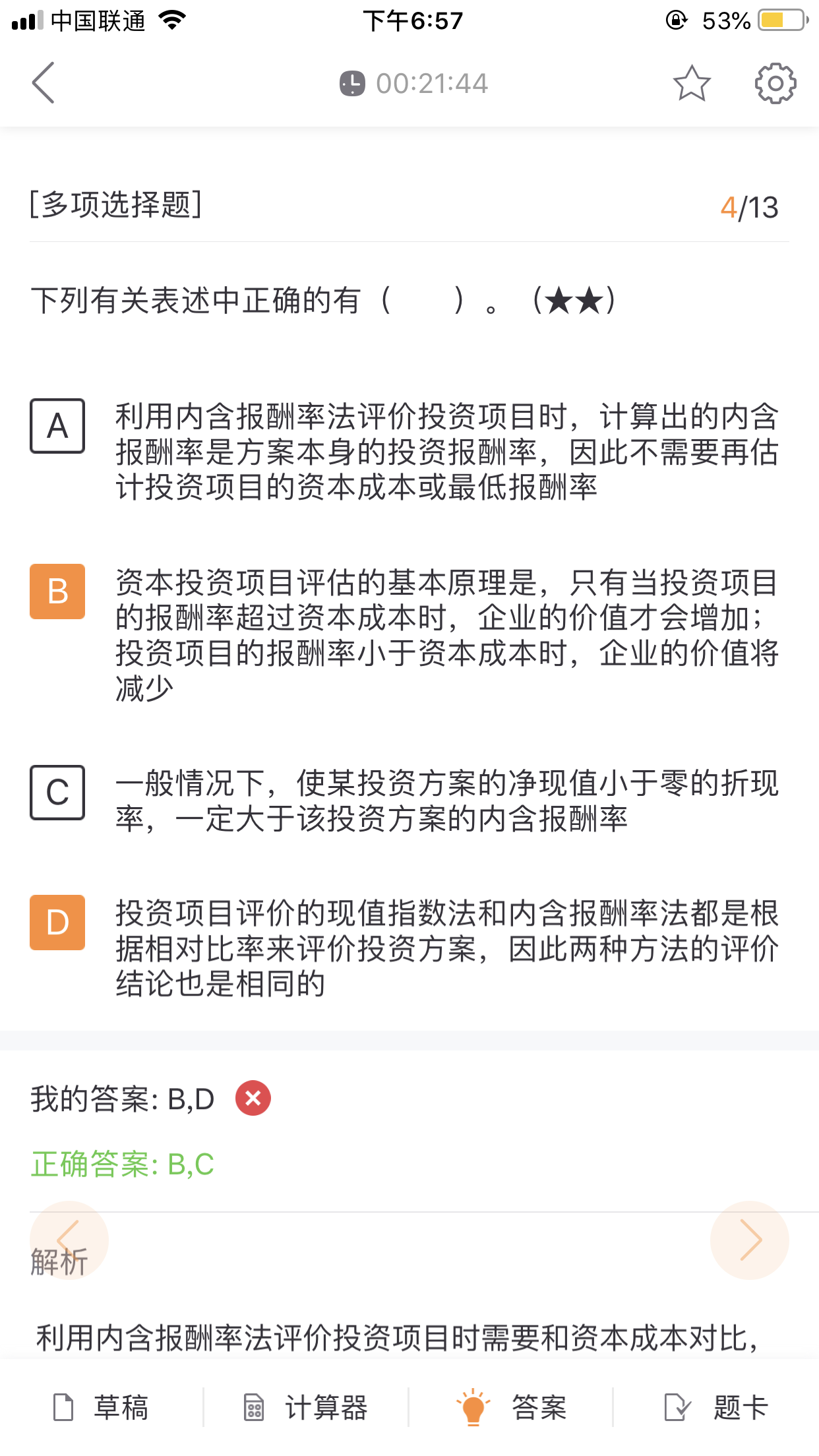Screen dimensions: 819x1456
Task: Open the settings gear
Action: tap(775, 84)
